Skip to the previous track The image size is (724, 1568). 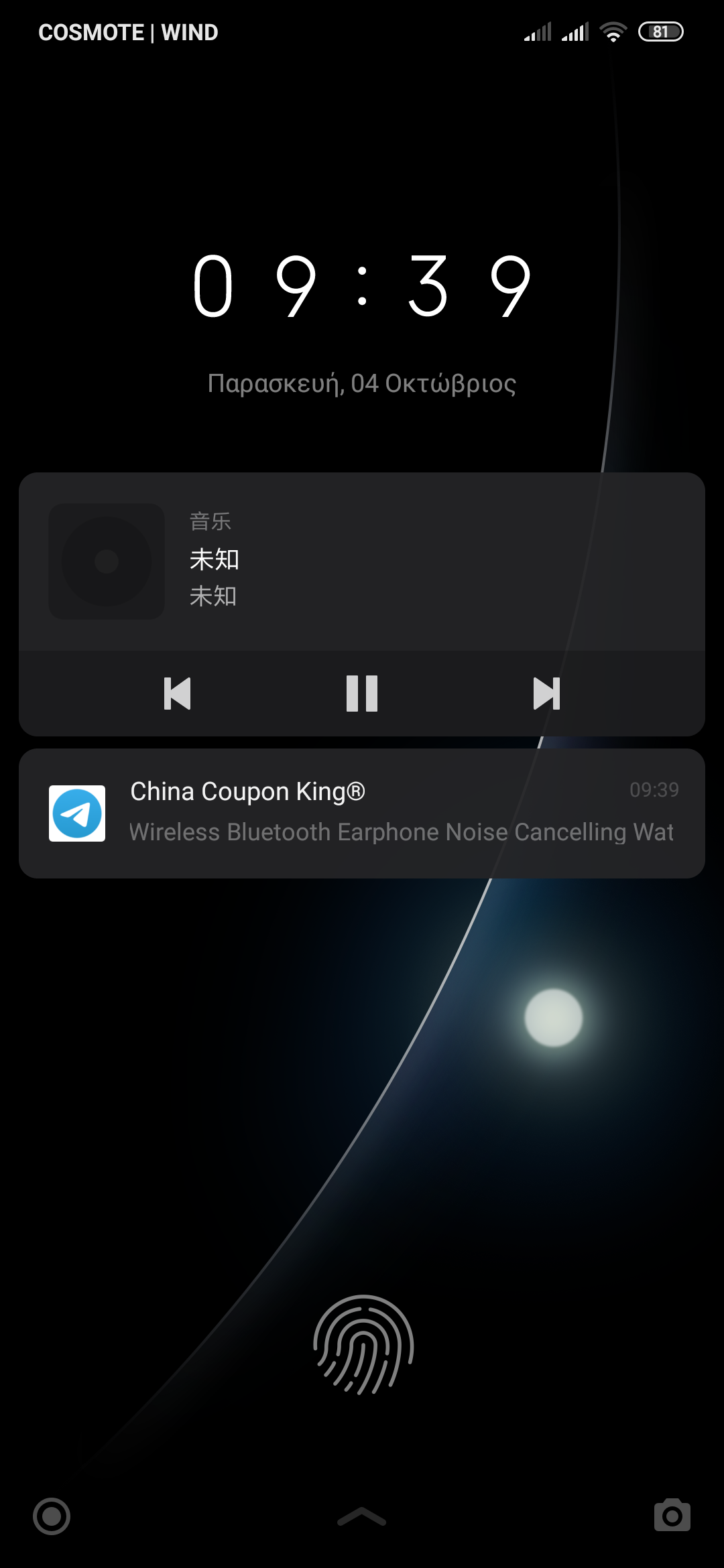tap(178, 694)
